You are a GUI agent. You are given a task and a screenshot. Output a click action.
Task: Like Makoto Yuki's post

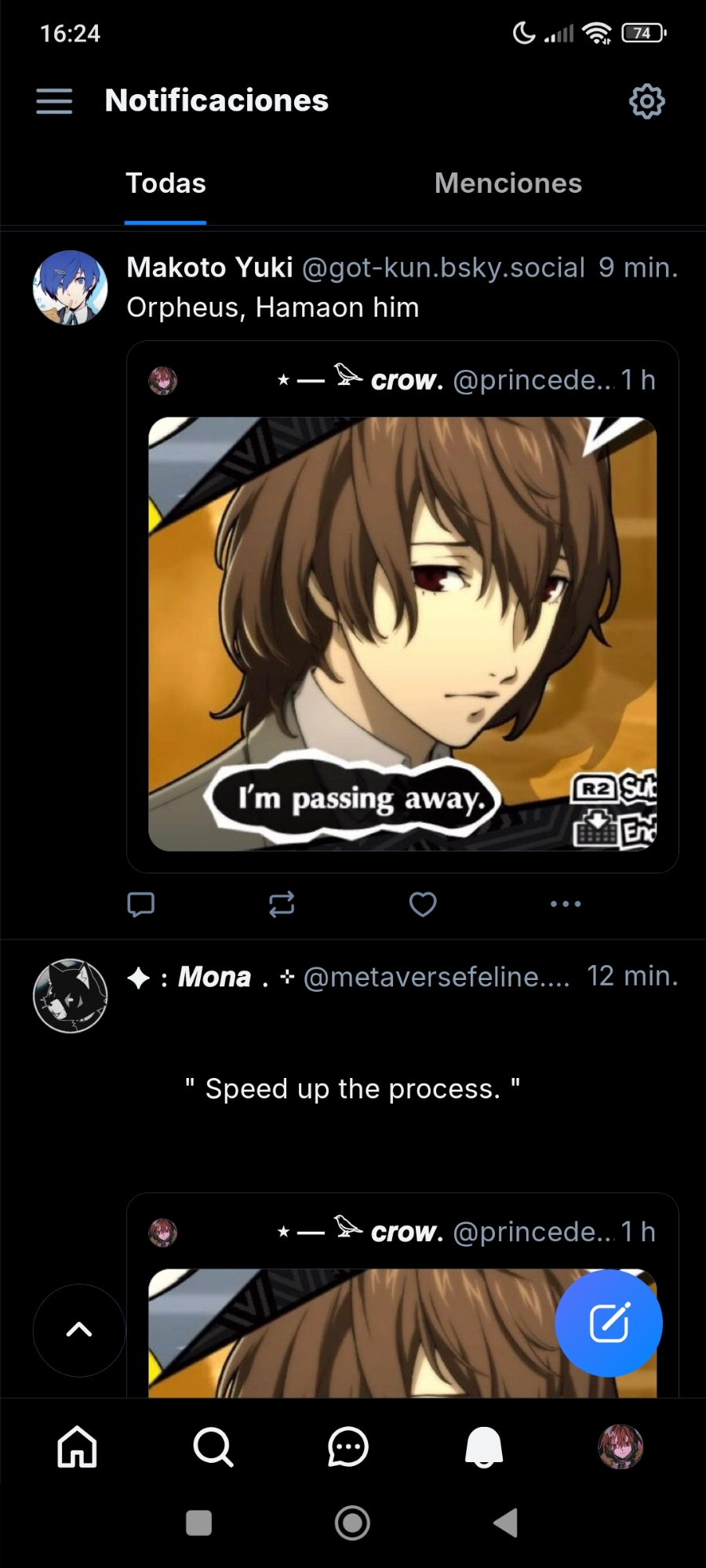point(423,904)
